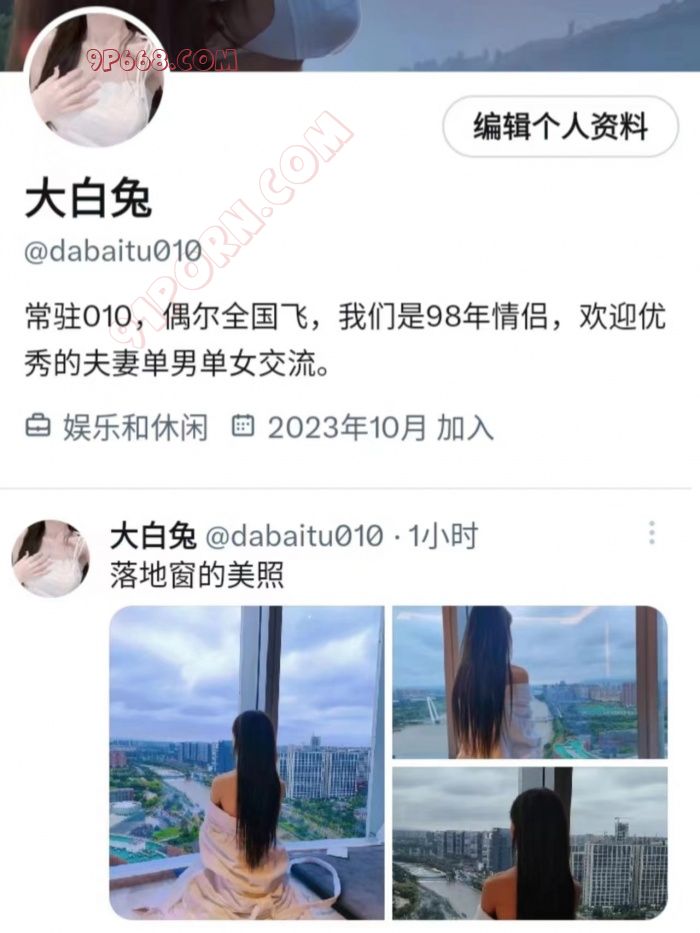
Task: Open the overflow menu on 大白兔's post
Action: pos(651,532)
